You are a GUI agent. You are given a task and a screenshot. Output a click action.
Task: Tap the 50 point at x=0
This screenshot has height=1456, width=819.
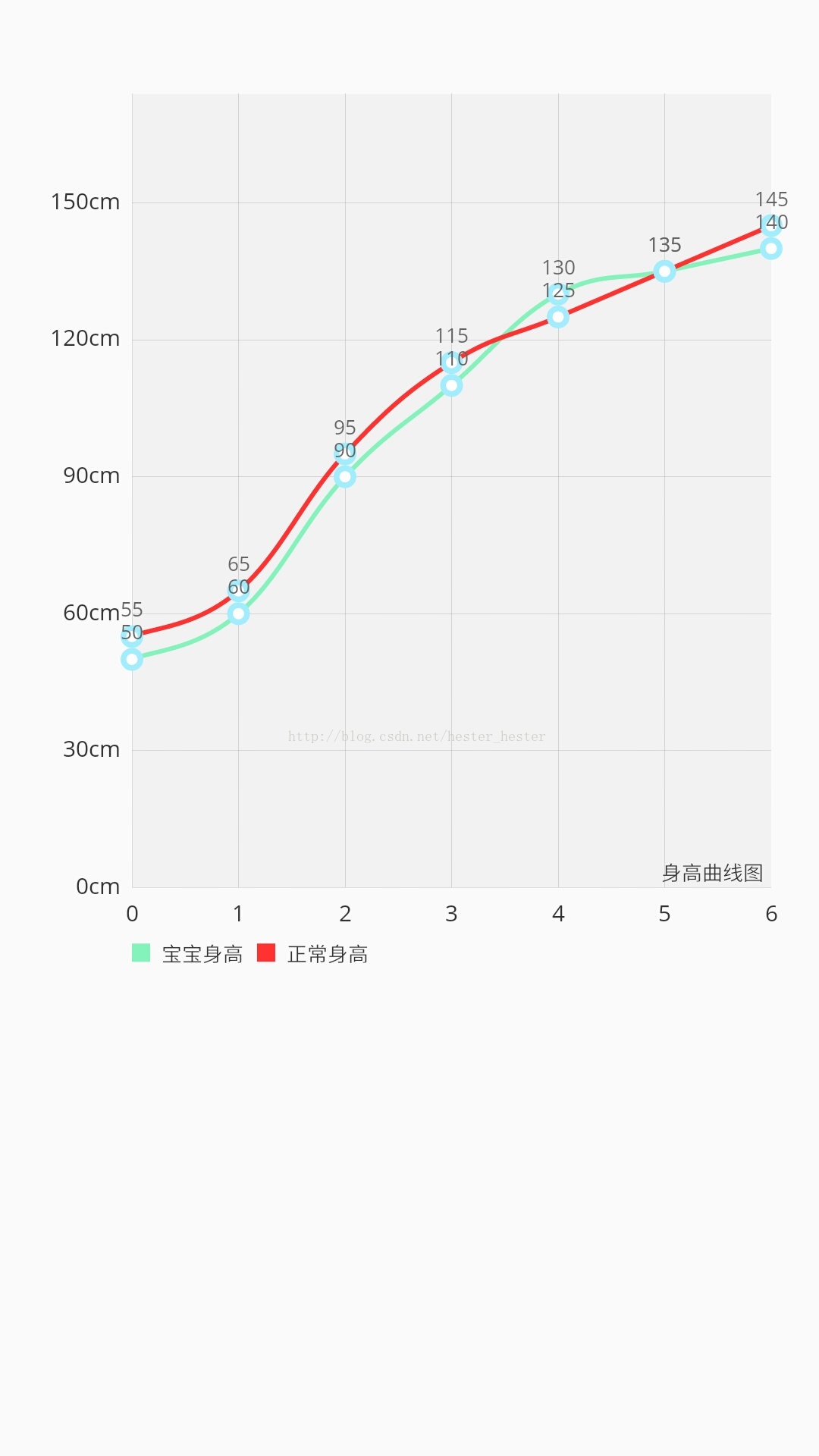(132, 659)
